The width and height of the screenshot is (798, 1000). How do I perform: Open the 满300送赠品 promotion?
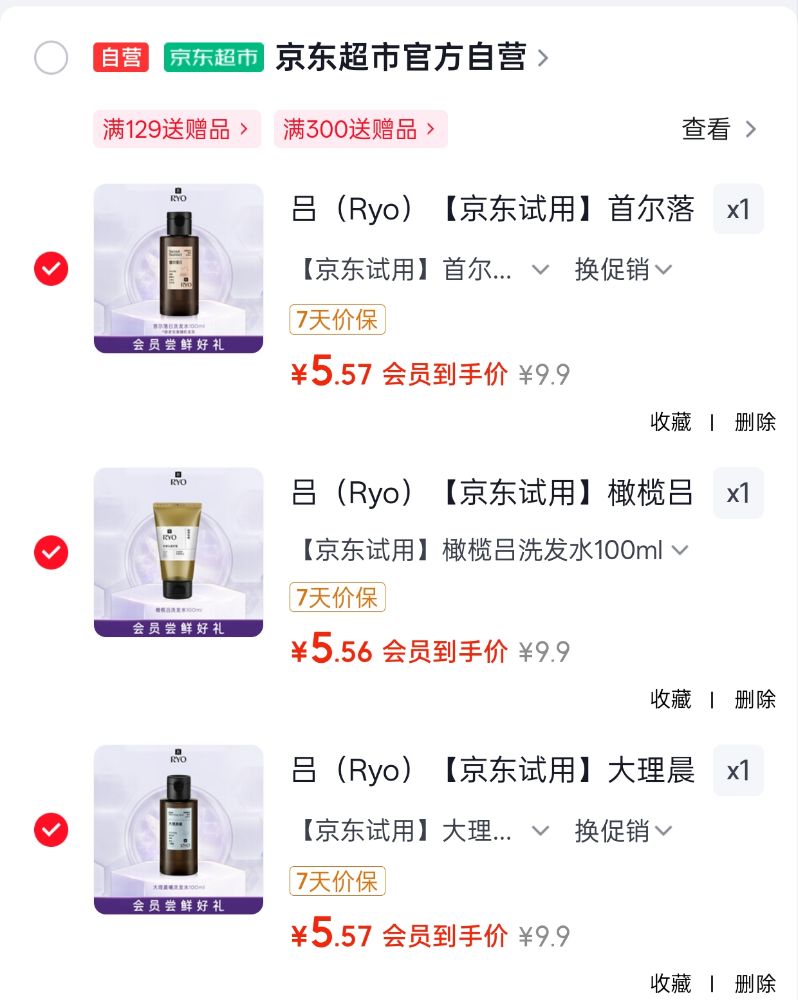pos(360,129)
